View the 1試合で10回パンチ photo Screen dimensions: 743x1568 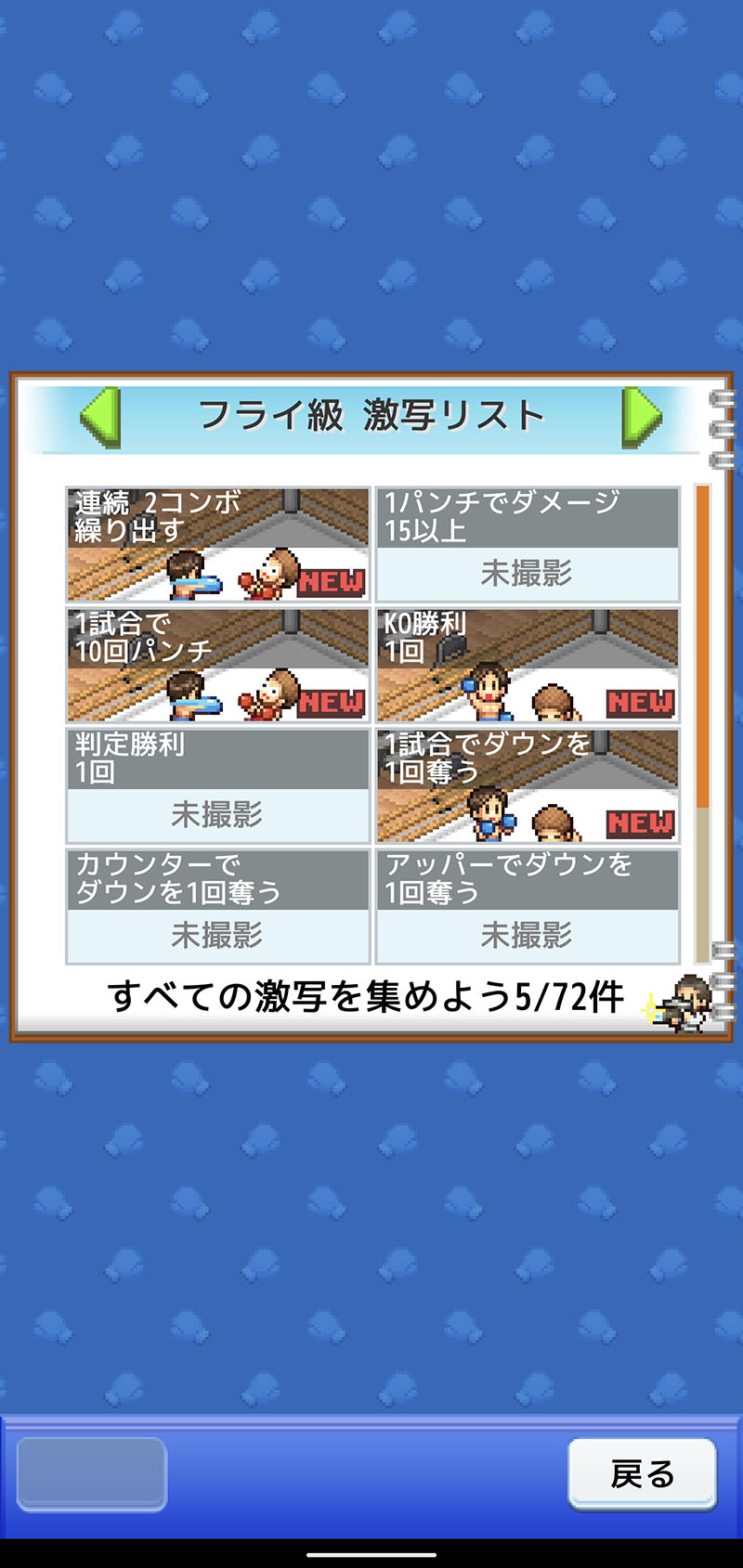217,665
